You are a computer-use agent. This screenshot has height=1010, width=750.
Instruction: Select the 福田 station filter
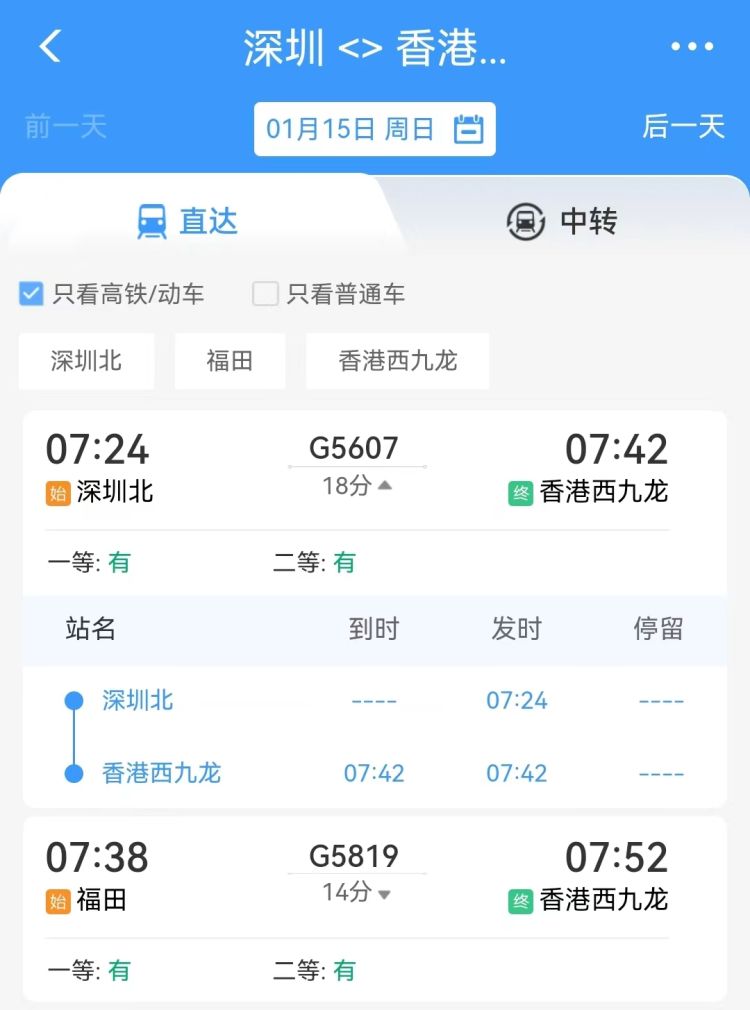pyautogui.click(x=229, y=361)
